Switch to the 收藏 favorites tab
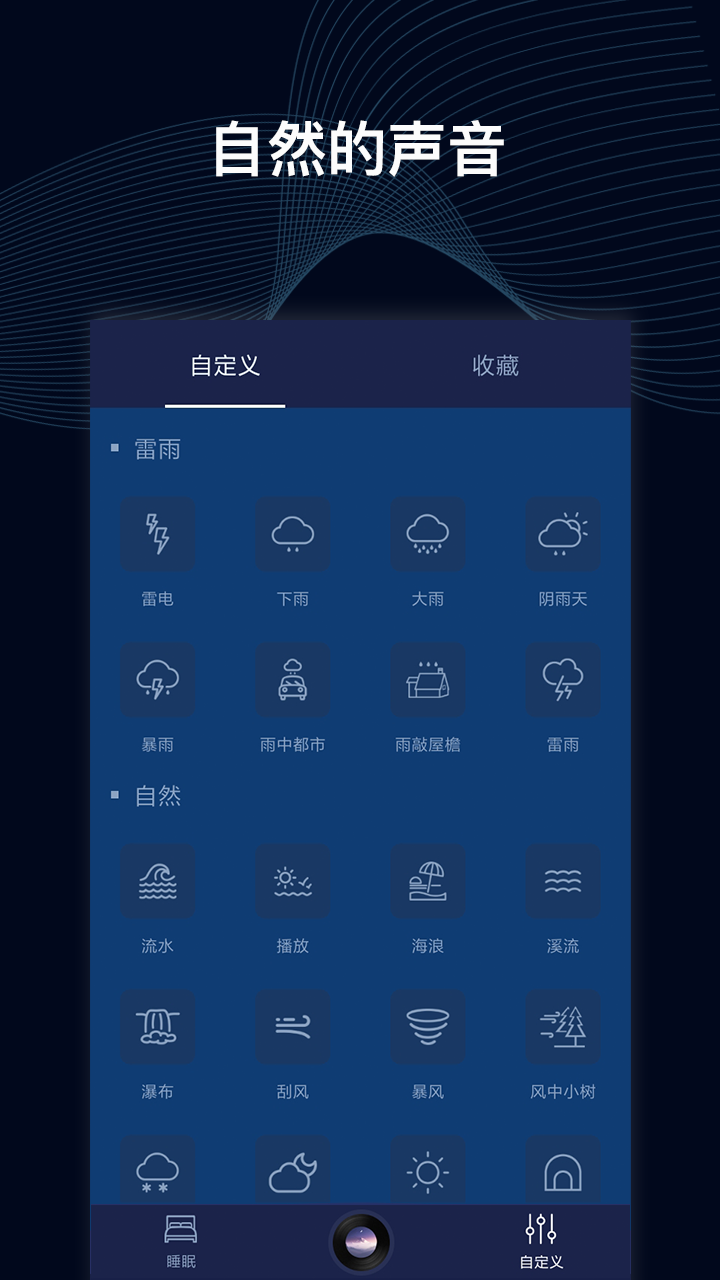The height and width of the screenshot is (1280, 720). [x=495, y=364]
